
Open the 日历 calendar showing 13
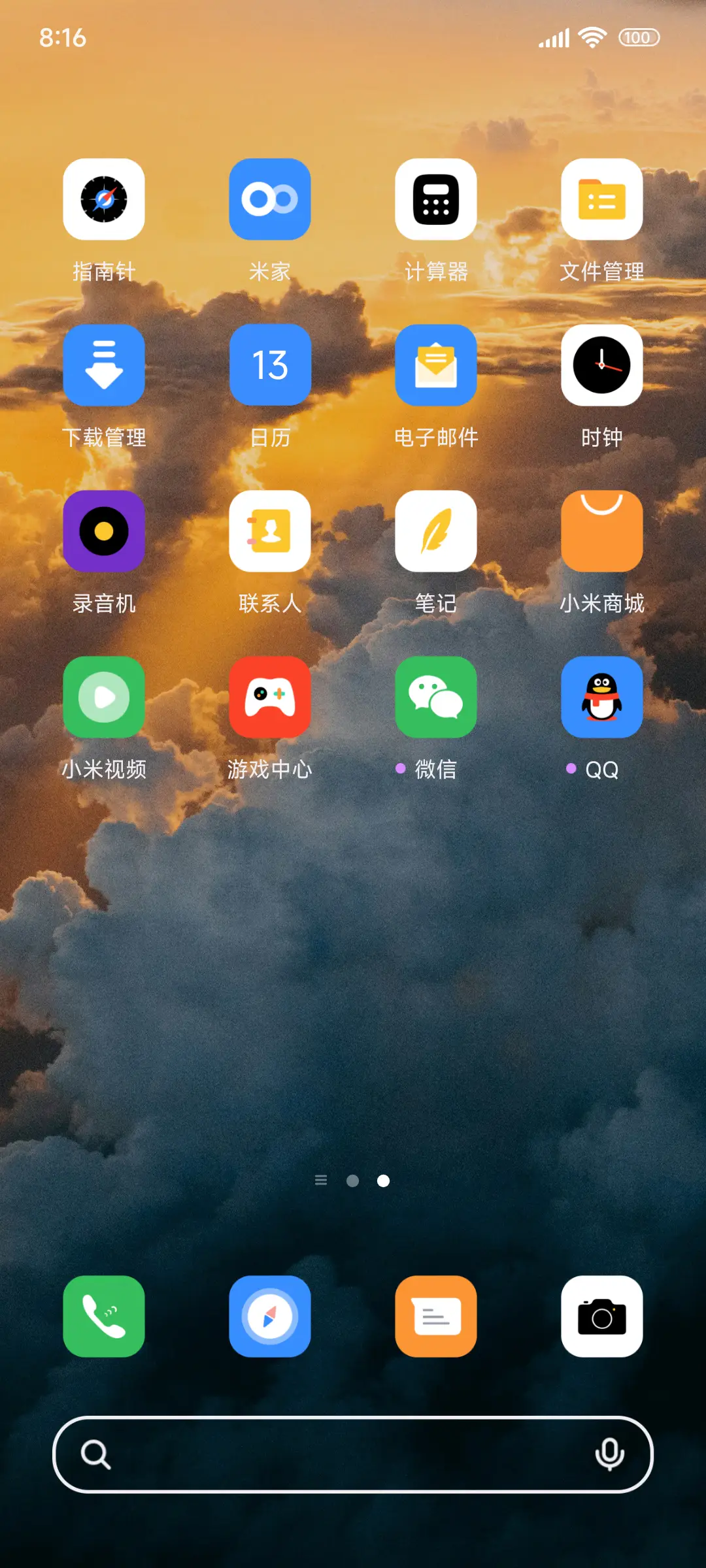(270, 366)
